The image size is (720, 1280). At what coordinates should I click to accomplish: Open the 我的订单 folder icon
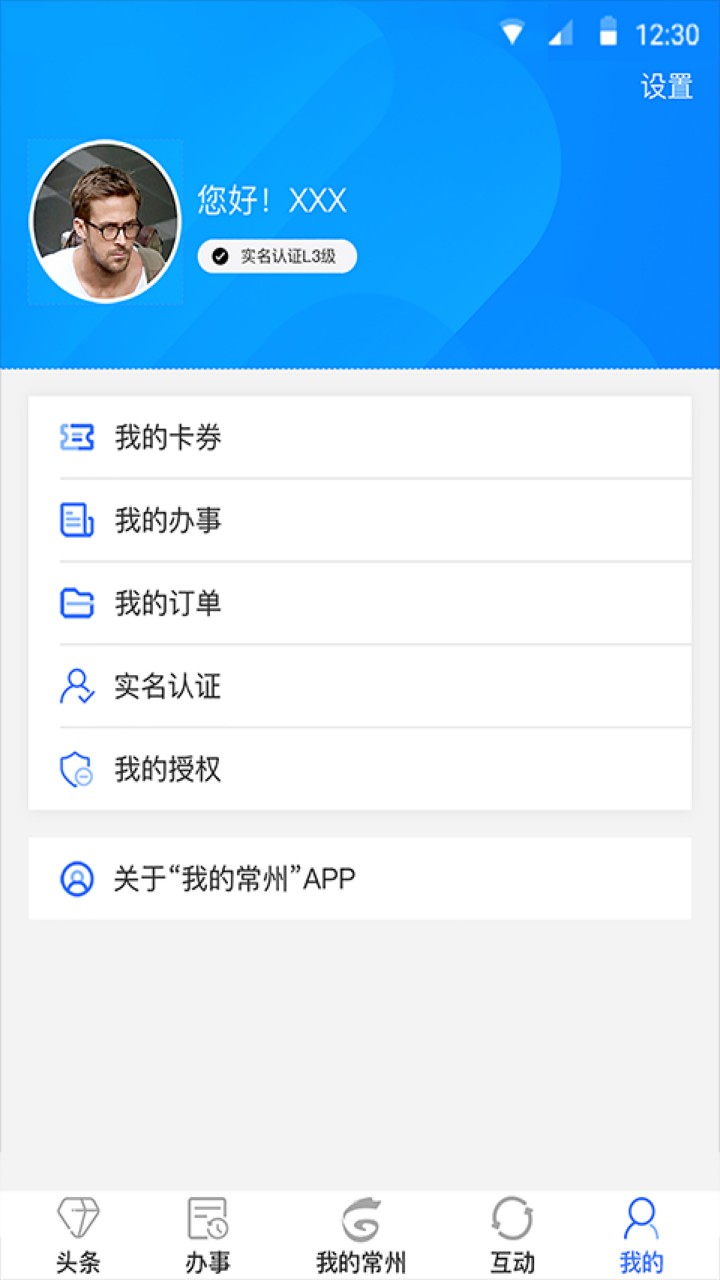point(76,603)
